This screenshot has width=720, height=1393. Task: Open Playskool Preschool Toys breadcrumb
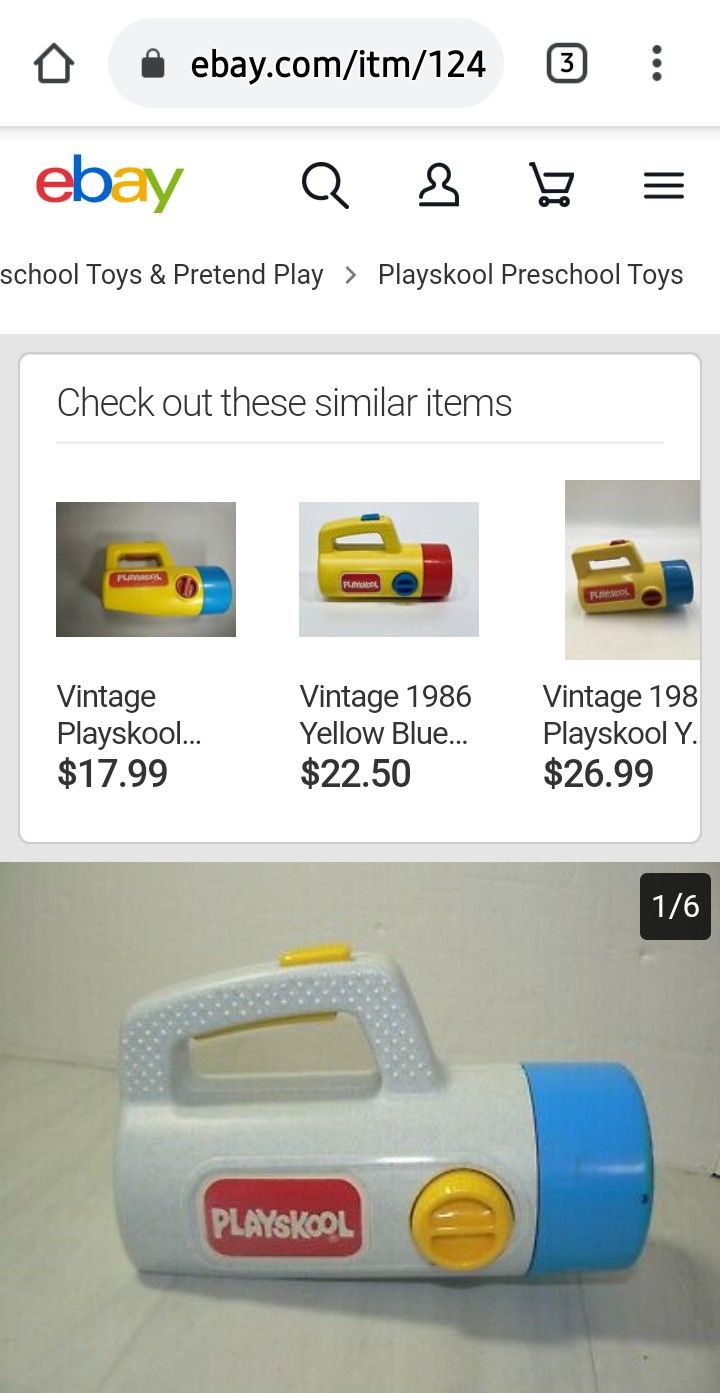click(x=530, y=275)
